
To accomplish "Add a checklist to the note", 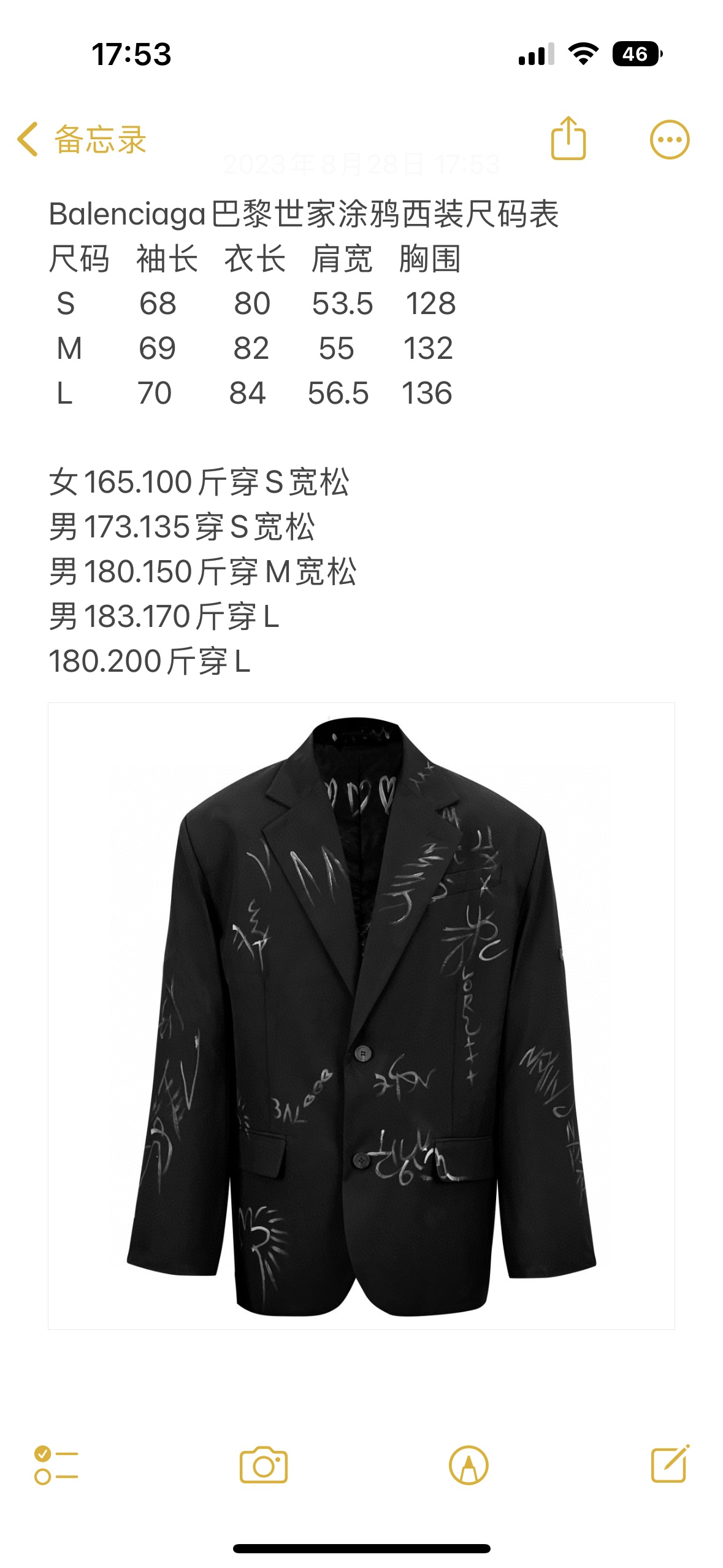I will (x=56, y=1465).
